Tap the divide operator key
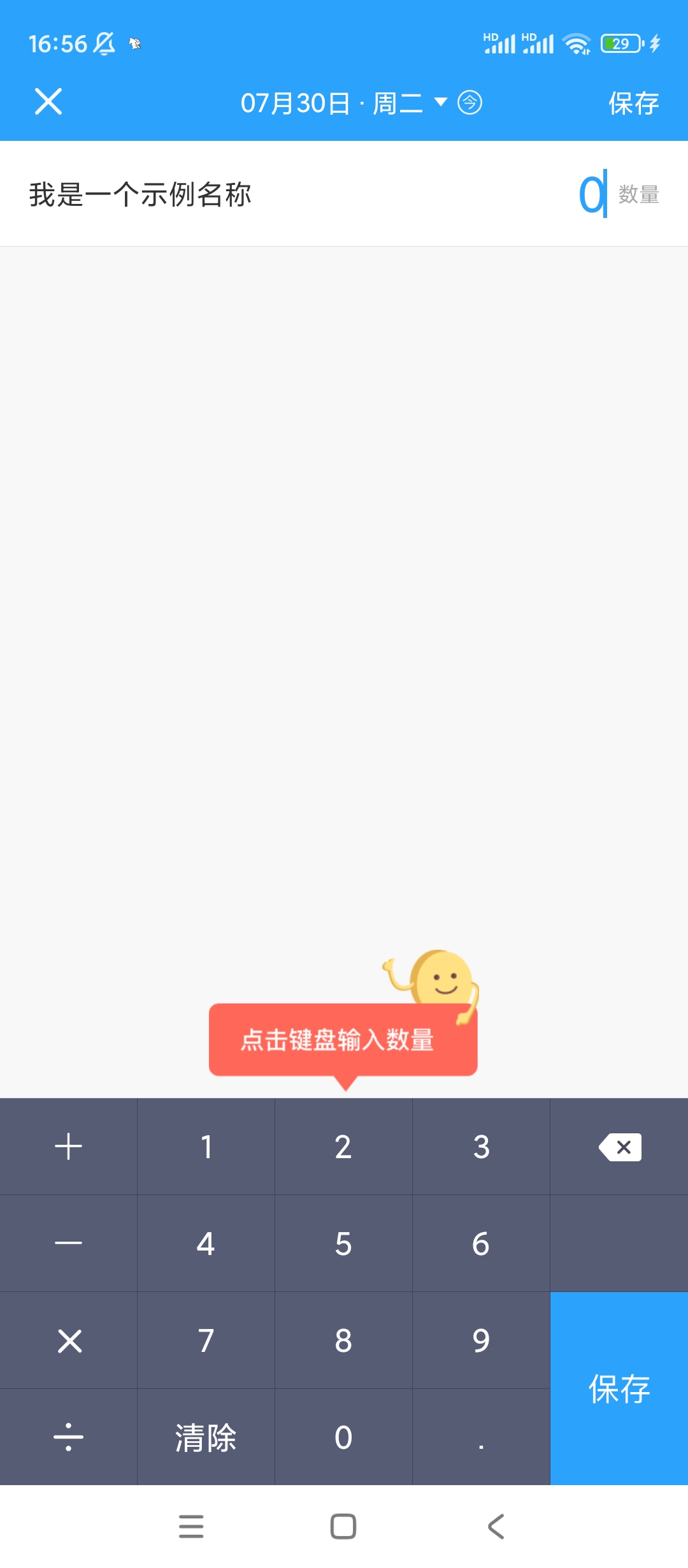 tap(68, 1437)
